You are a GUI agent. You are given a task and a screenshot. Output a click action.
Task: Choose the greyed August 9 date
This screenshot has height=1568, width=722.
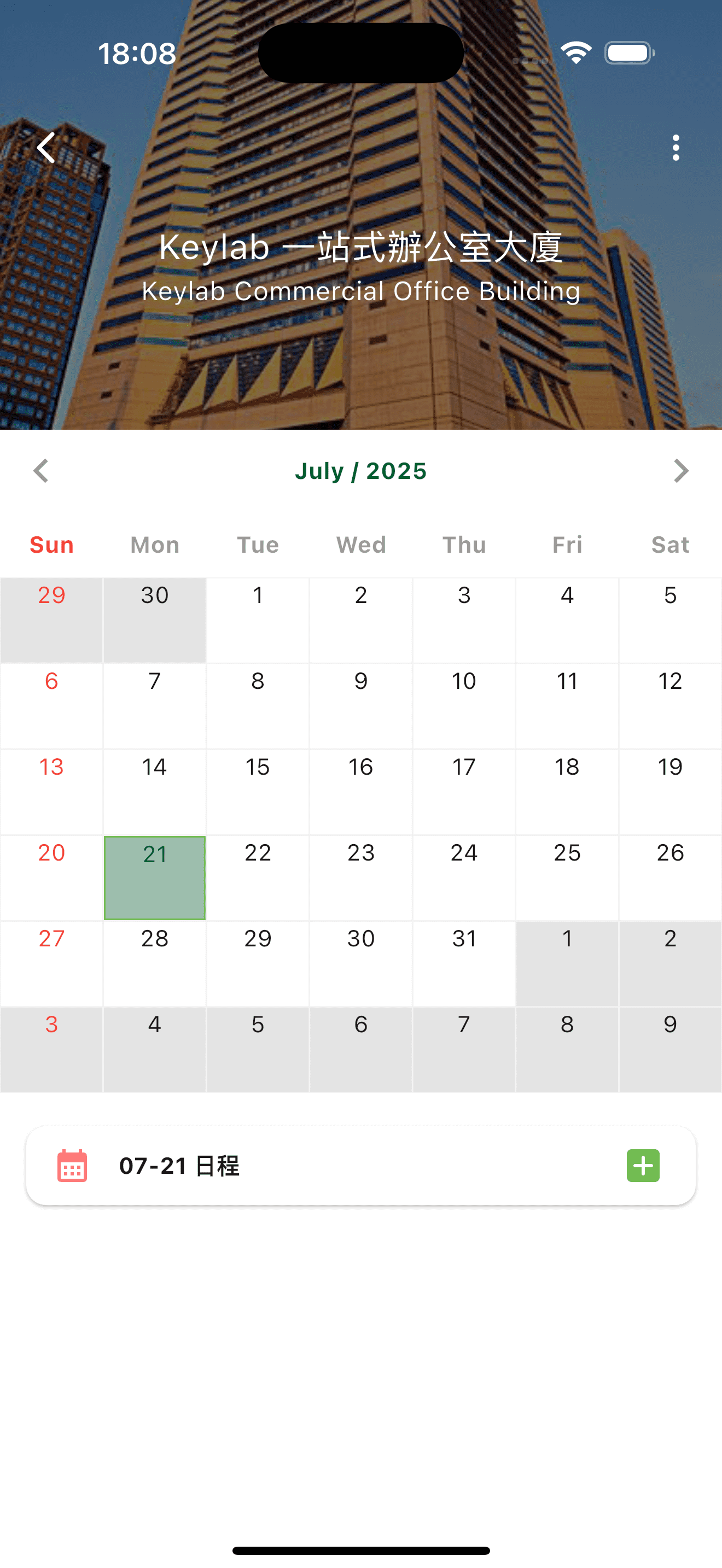tap(669, 1049)
